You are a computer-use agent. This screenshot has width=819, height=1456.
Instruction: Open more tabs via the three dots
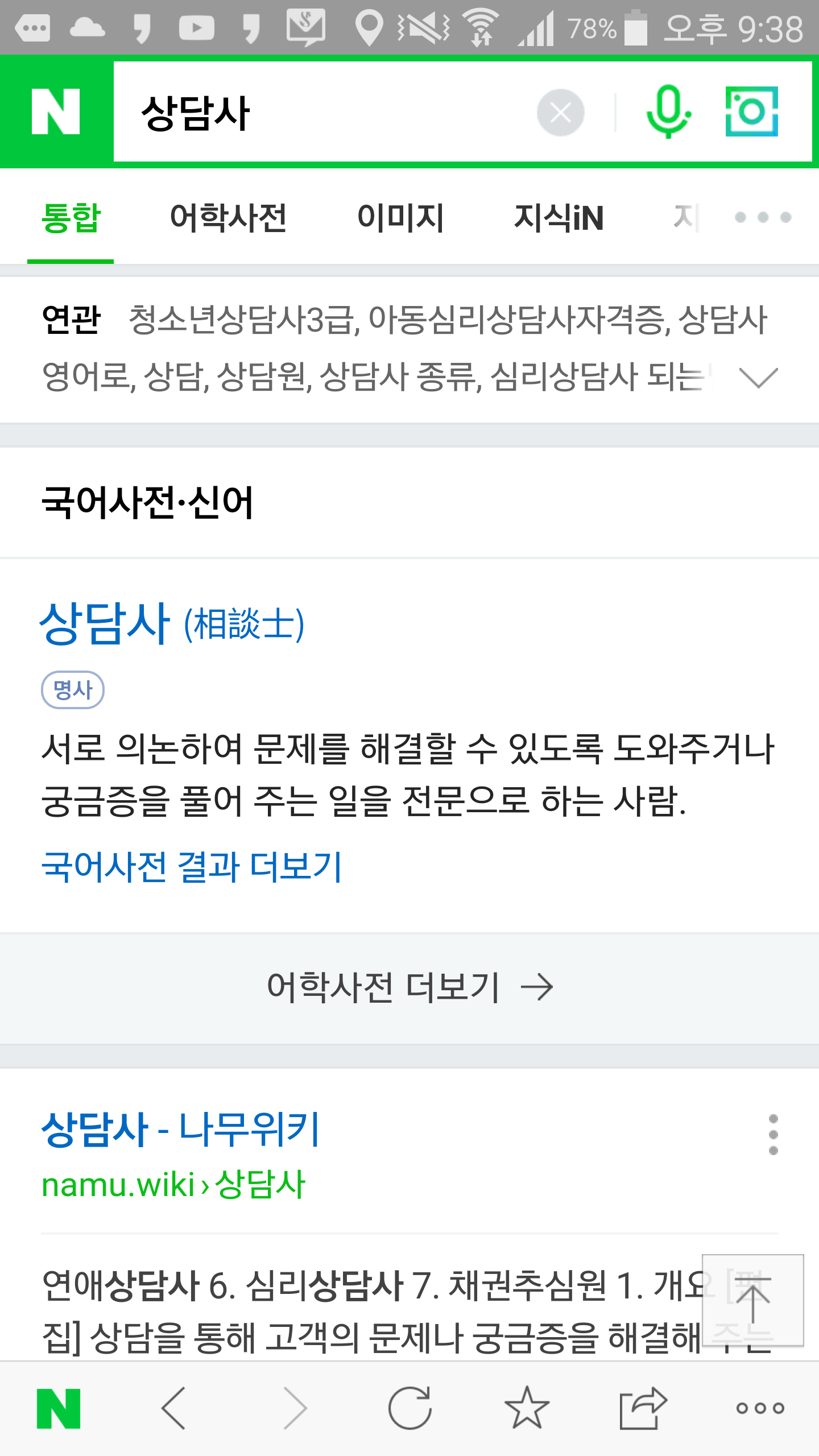click(763, 217)
